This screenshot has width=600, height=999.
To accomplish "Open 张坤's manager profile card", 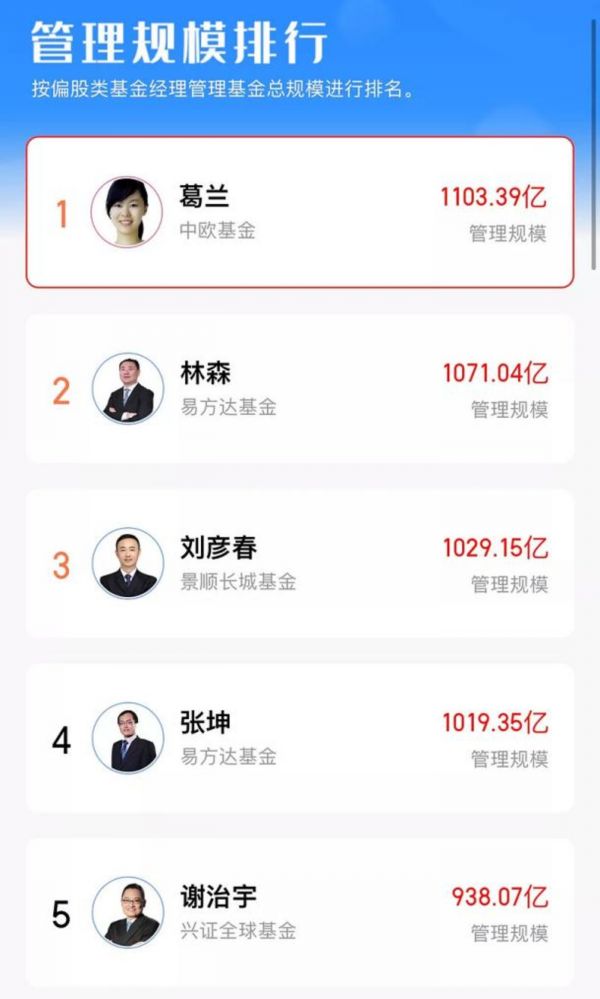I will click(x=300, y=738).
